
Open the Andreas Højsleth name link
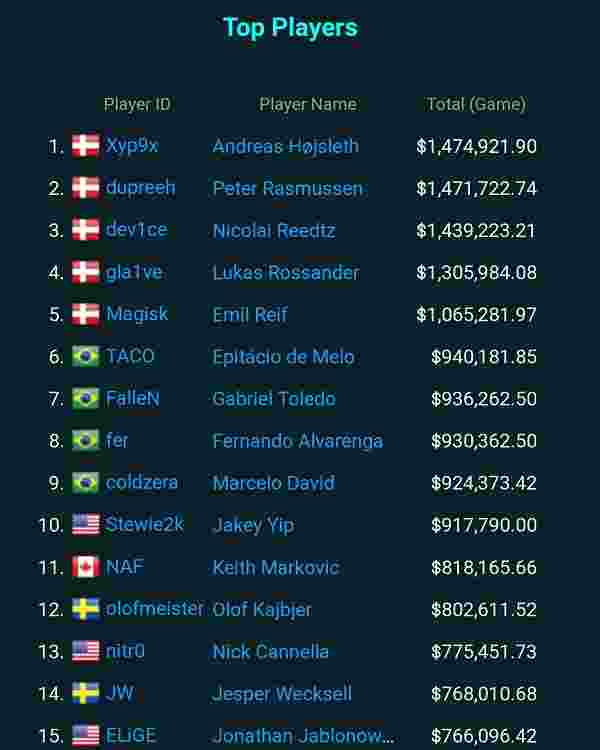pyautogui.click(x=285, y=146)
